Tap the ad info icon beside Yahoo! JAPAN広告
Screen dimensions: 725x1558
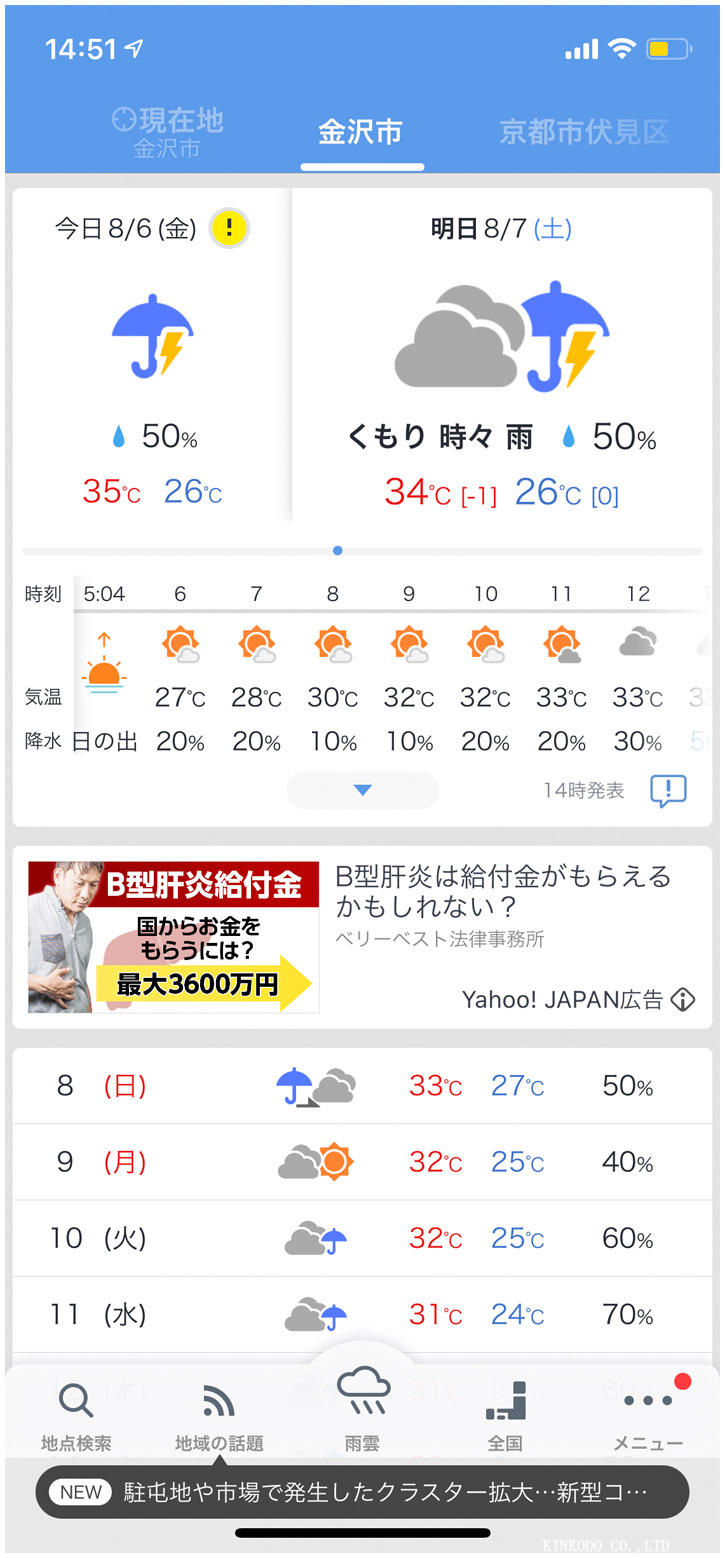click(683, 999)
